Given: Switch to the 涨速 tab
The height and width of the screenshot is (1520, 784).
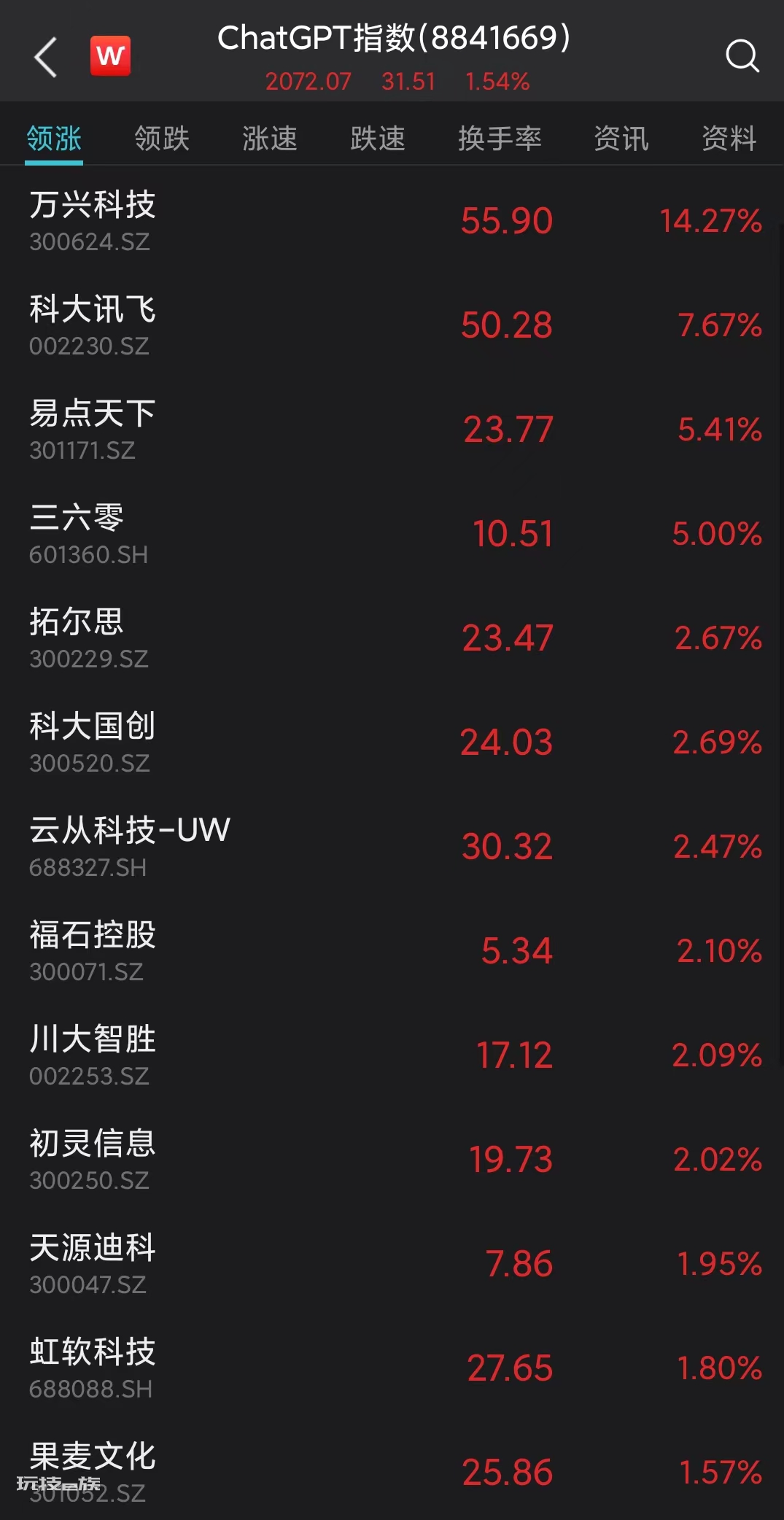Looking at the screenshot, I should 270,139.
